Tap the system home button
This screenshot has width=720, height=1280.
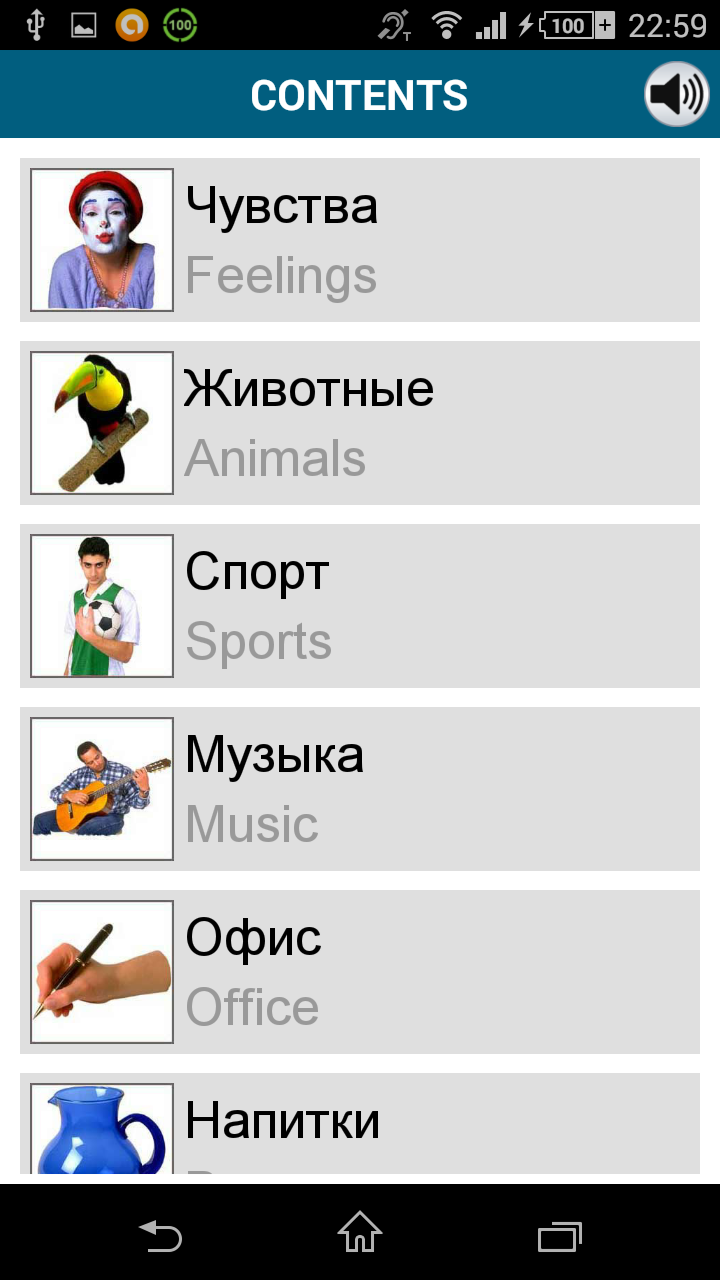coord(360,1234)
